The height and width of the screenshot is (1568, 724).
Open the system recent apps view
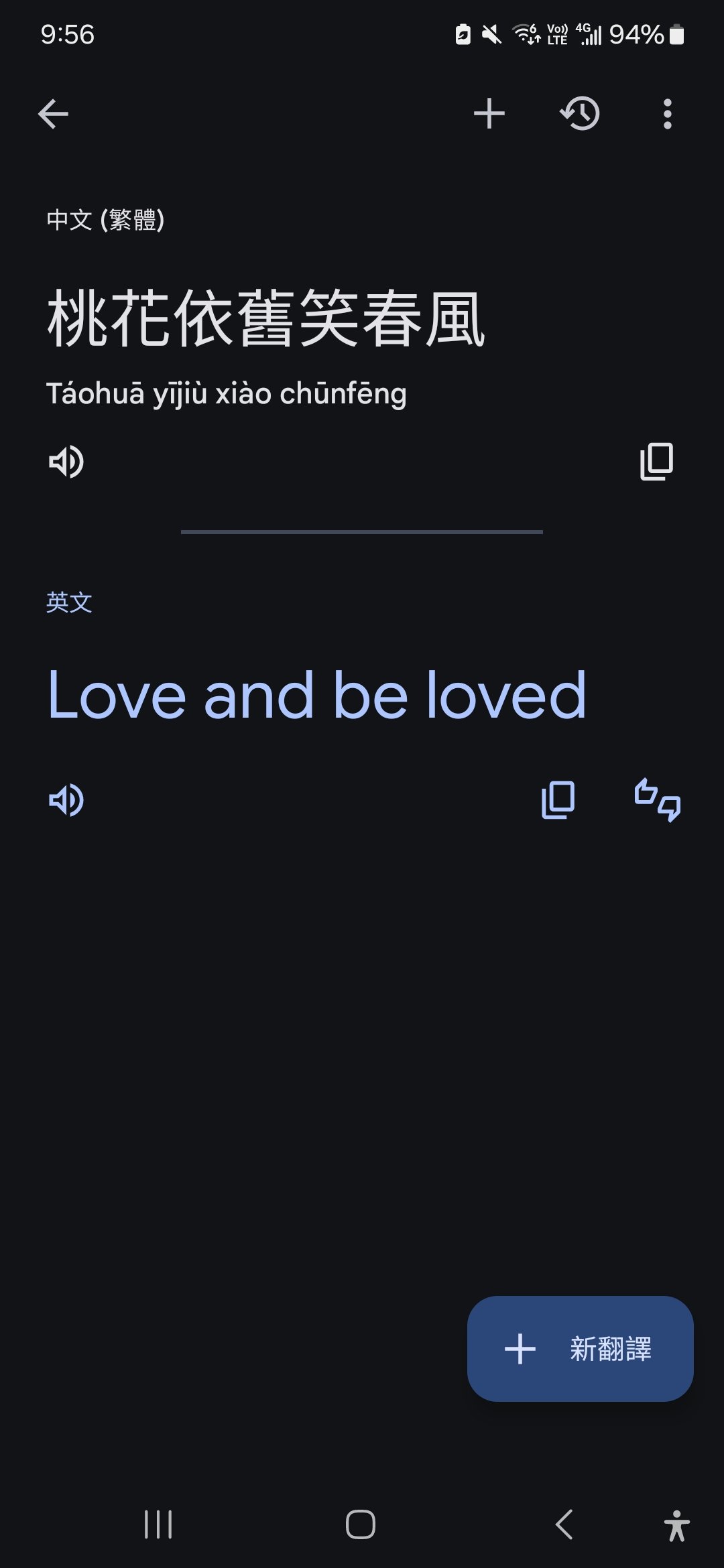158,1524
